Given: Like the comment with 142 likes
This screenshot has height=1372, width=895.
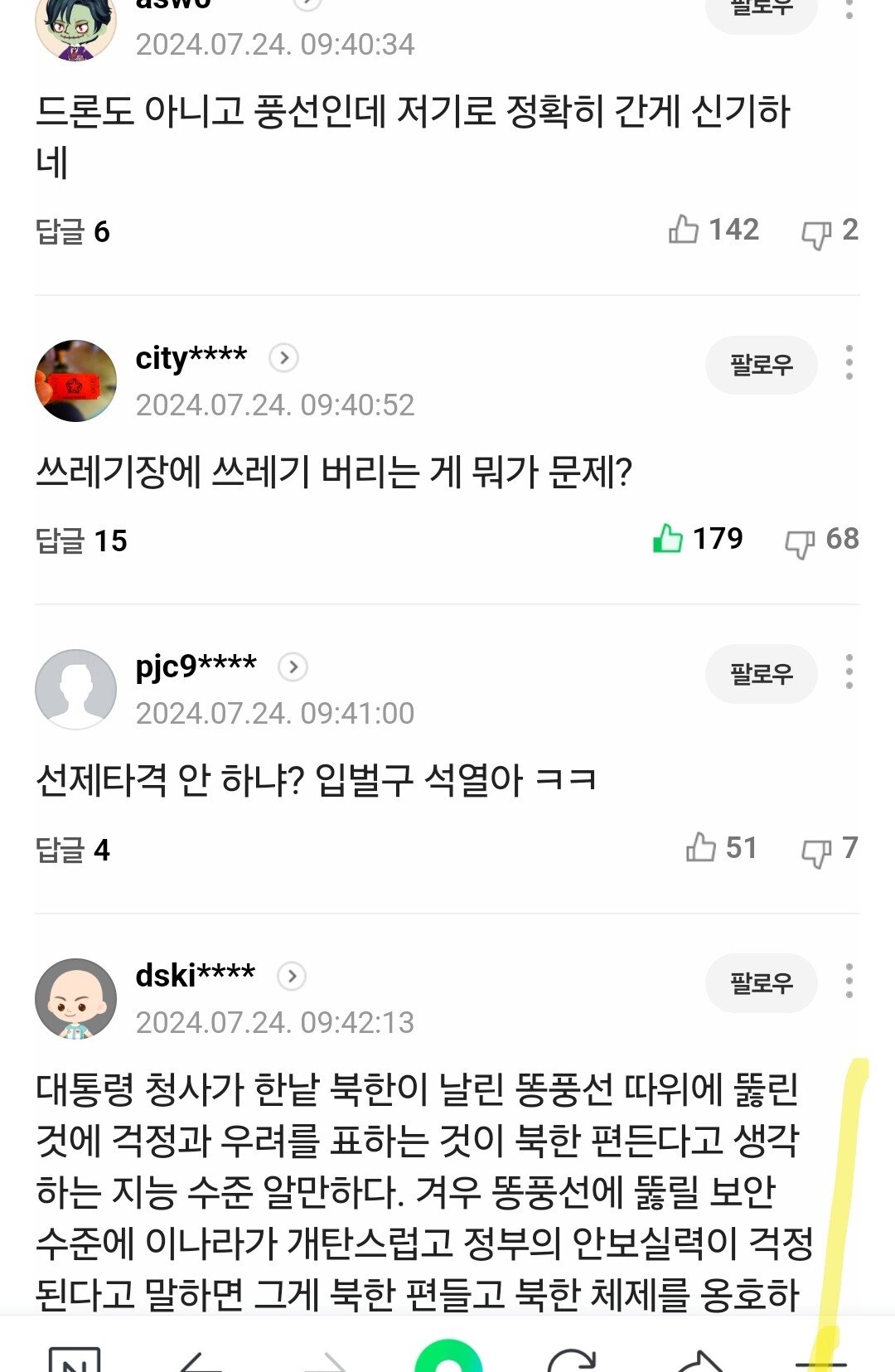Looking at the screenshot, I should click(684, 230).
